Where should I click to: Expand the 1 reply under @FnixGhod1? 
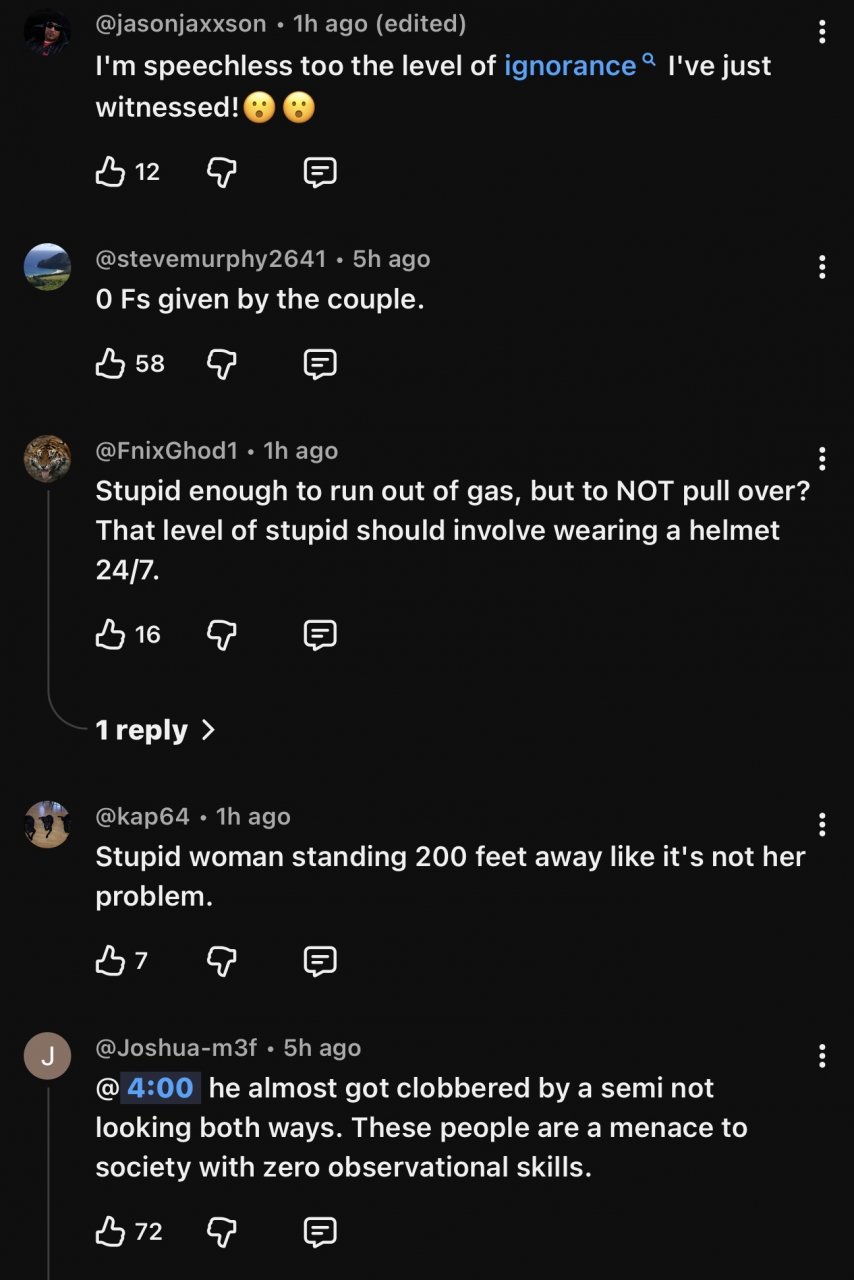[x=155, y=730]
